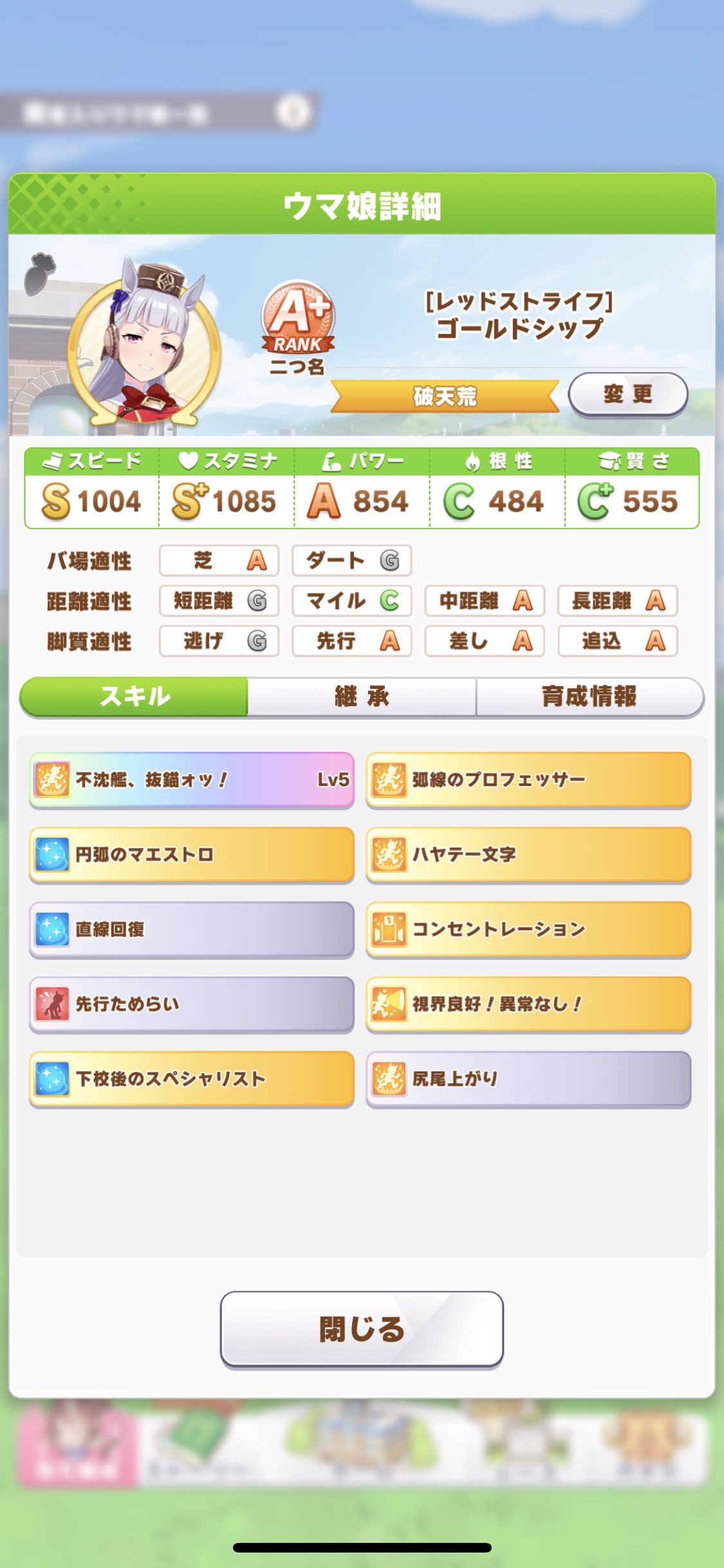724x1568 pixels.
Task: Open the 直線回復 skill entry
Action: click(x=192, y=929)
